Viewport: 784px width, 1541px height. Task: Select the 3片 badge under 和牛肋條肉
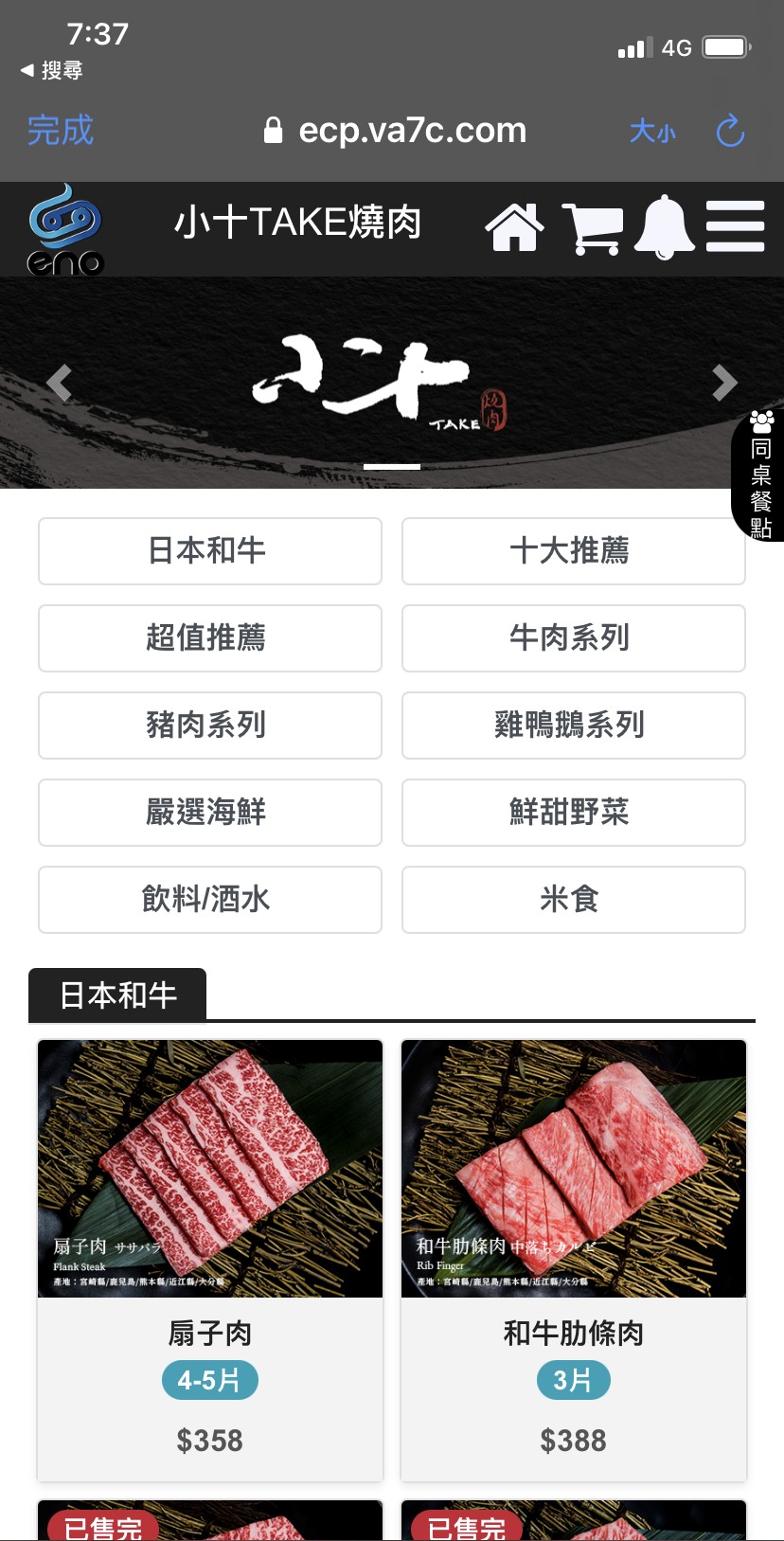(574, 1380)
